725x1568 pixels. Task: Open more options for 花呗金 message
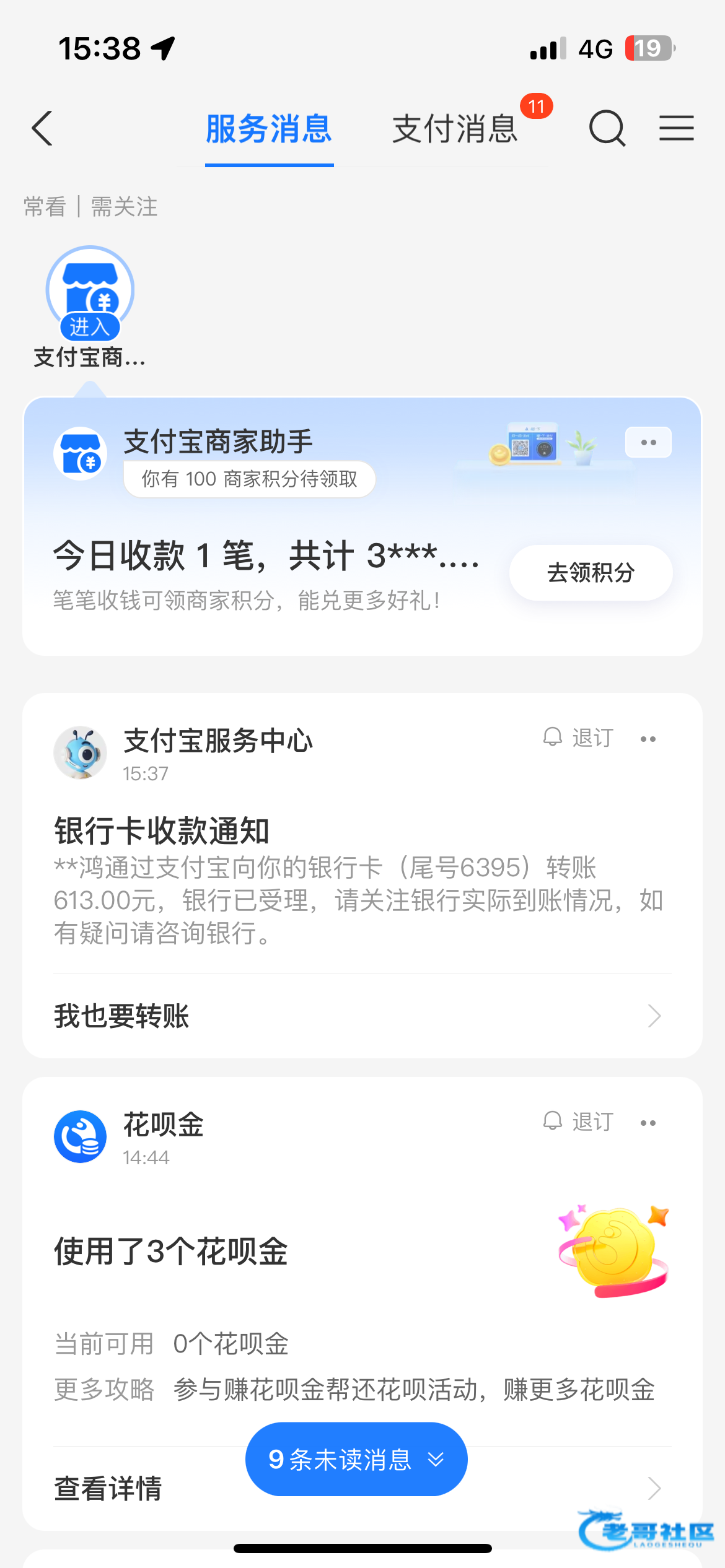click(x=648, y=1123)
